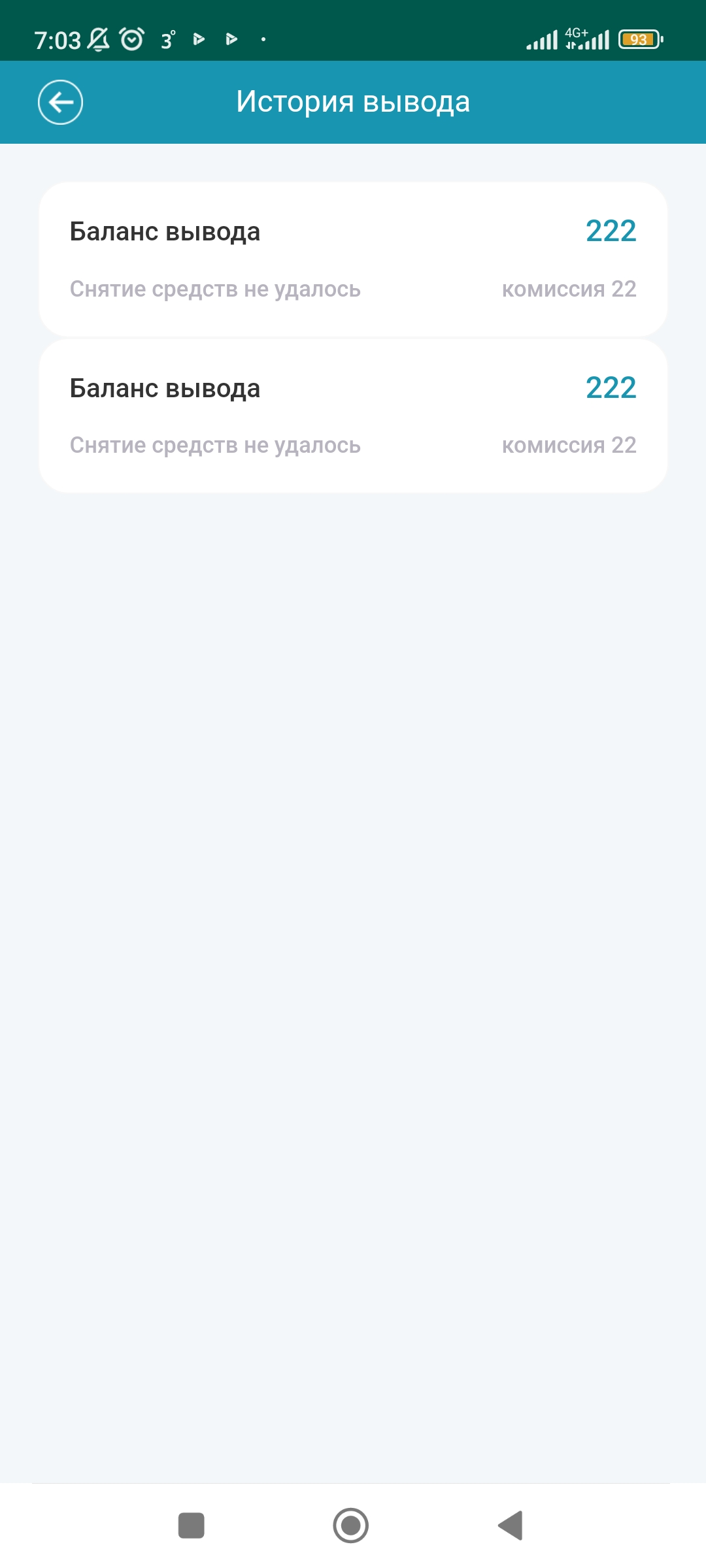Tap the system back triangle

(x=511, y=1526)
